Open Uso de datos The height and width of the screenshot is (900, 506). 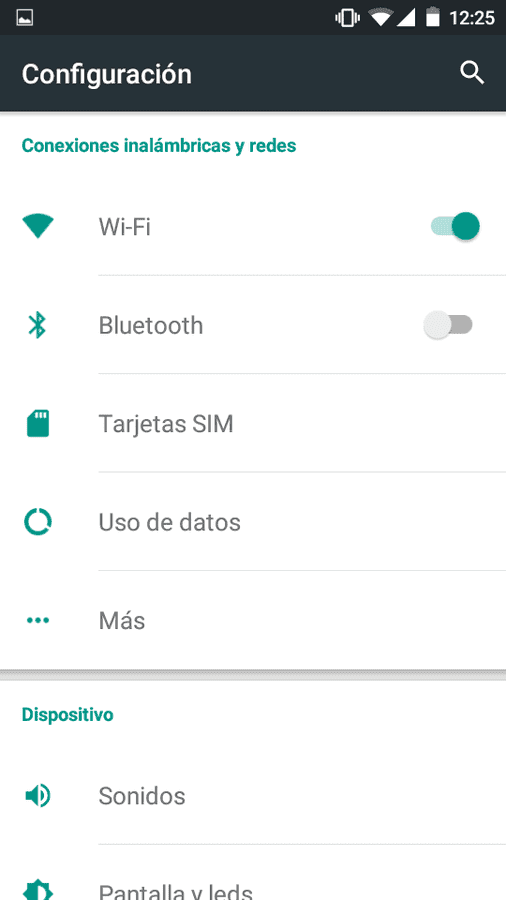click(253, 522)
